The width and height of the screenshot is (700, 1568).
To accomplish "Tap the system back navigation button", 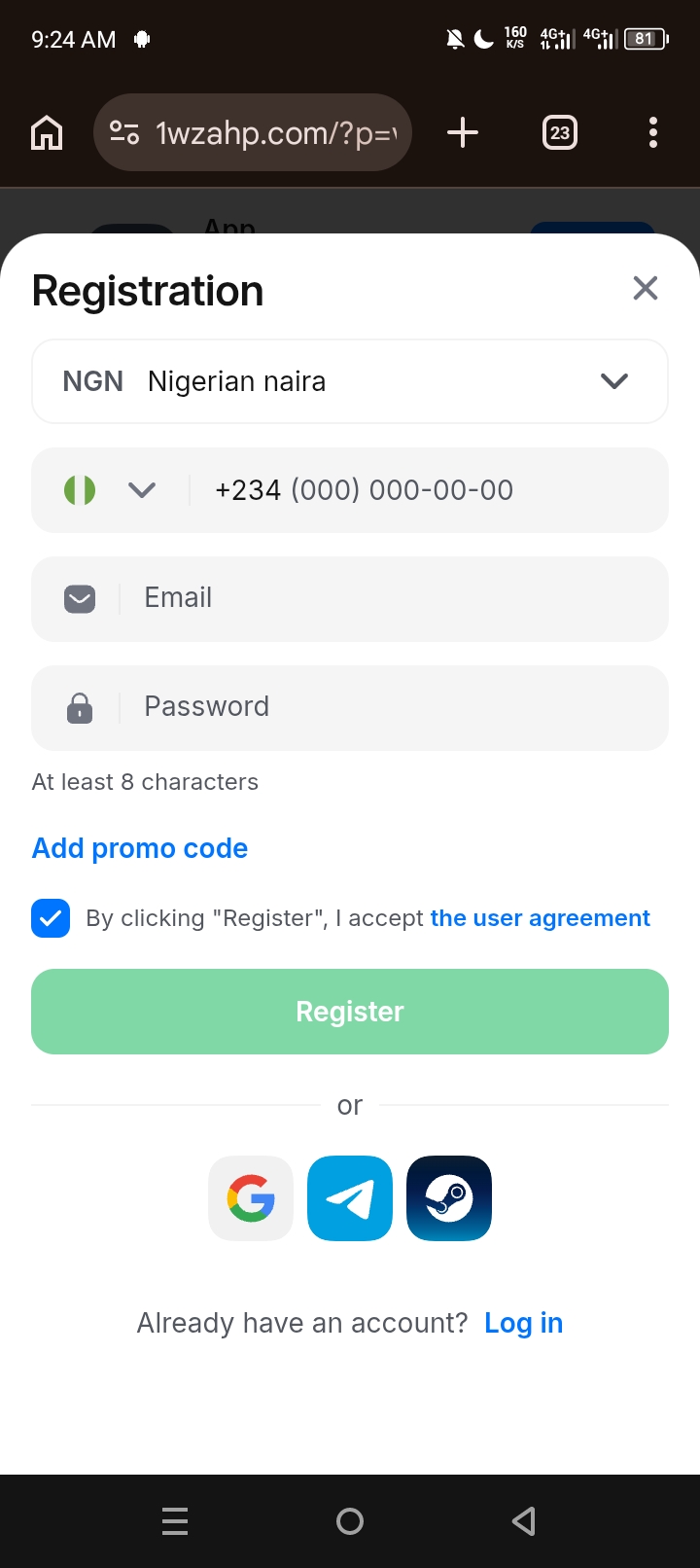I will point(524,1521).
